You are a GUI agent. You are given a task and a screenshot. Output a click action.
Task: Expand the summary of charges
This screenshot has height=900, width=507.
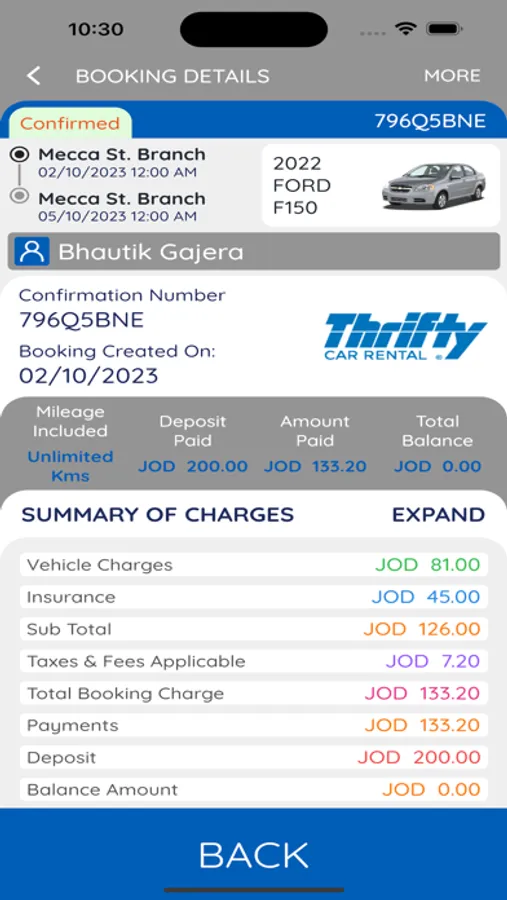click(438, 515)
